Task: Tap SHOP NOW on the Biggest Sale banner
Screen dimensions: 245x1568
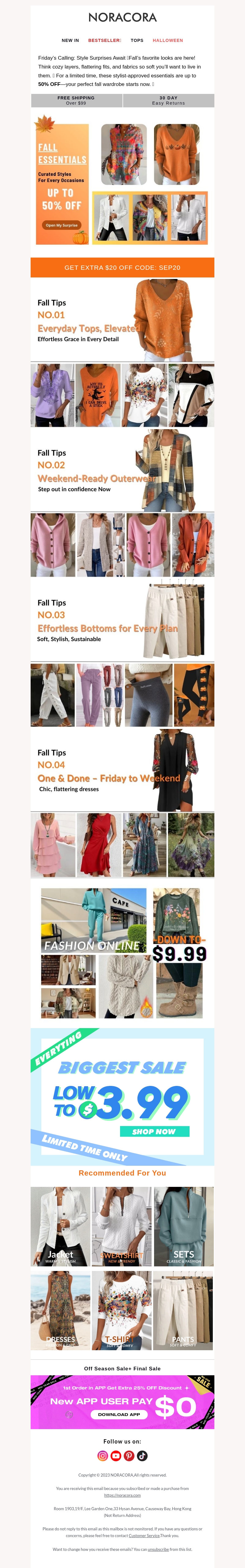Action: point(153,1131)
